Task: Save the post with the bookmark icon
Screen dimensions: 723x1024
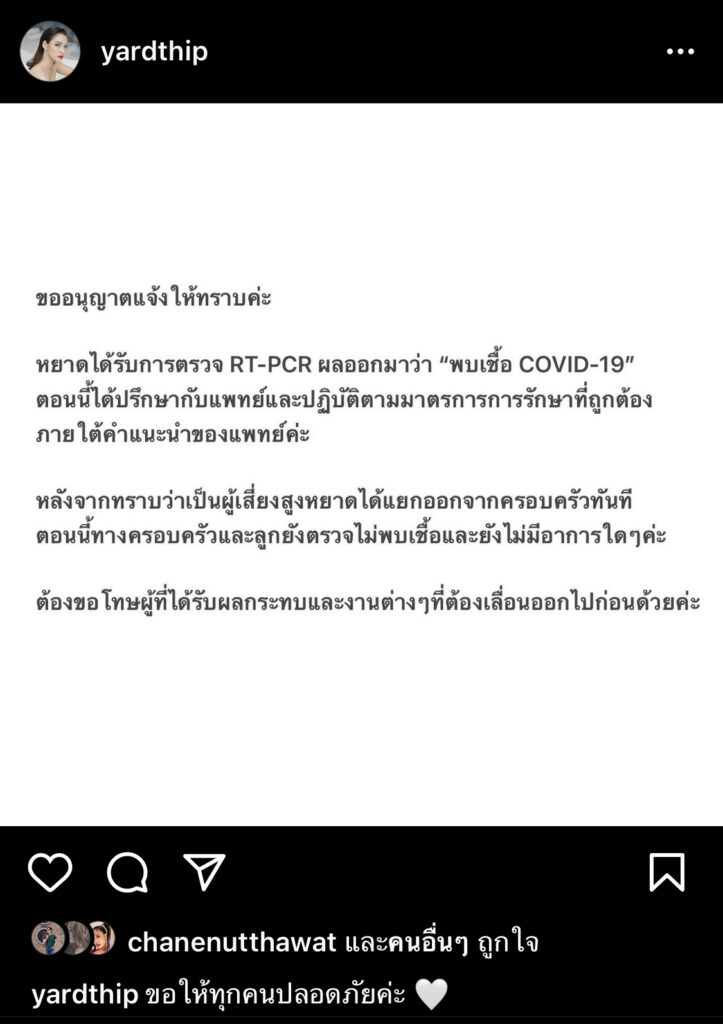Action: coord(666,872)
